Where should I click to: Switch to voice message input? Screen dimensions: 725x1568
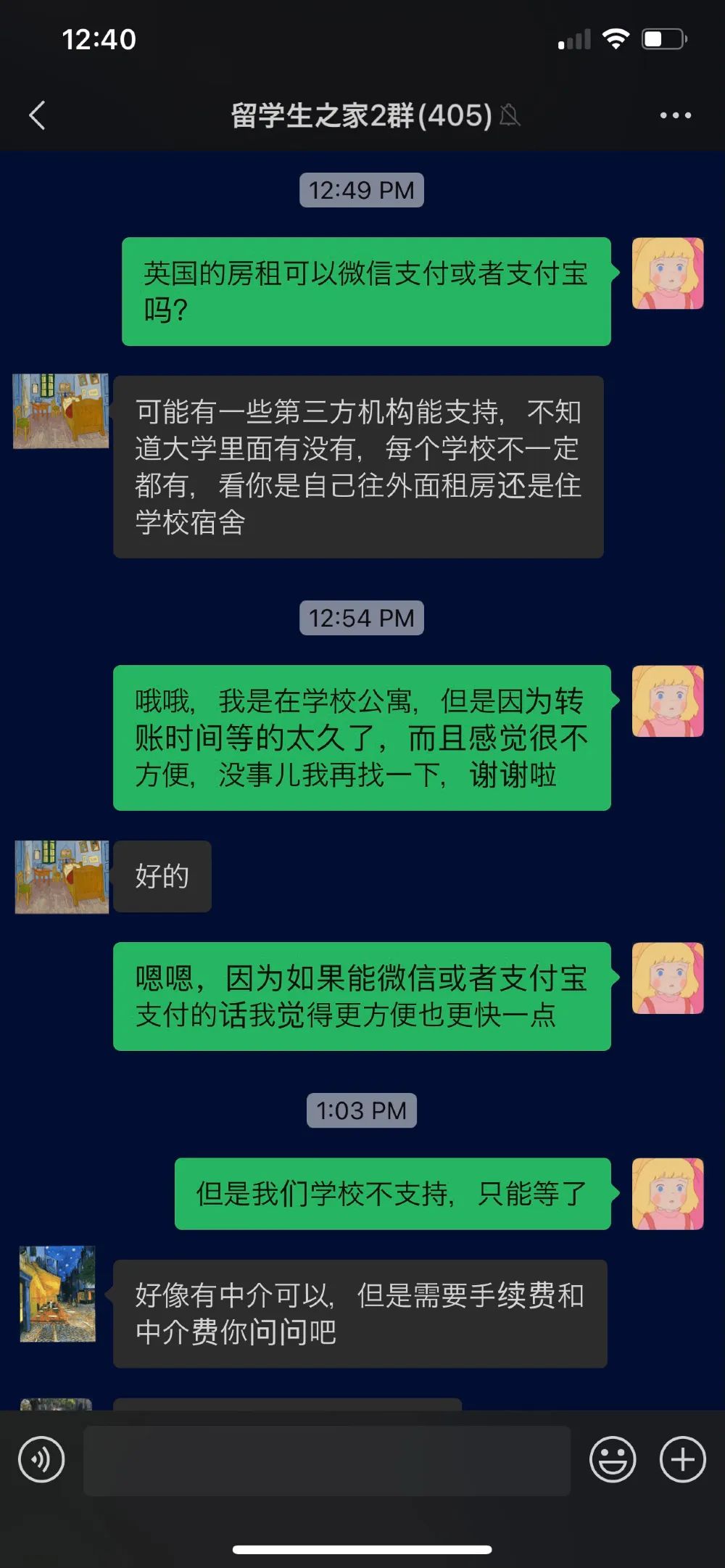pyautogui.click(x=41, y=1459)
